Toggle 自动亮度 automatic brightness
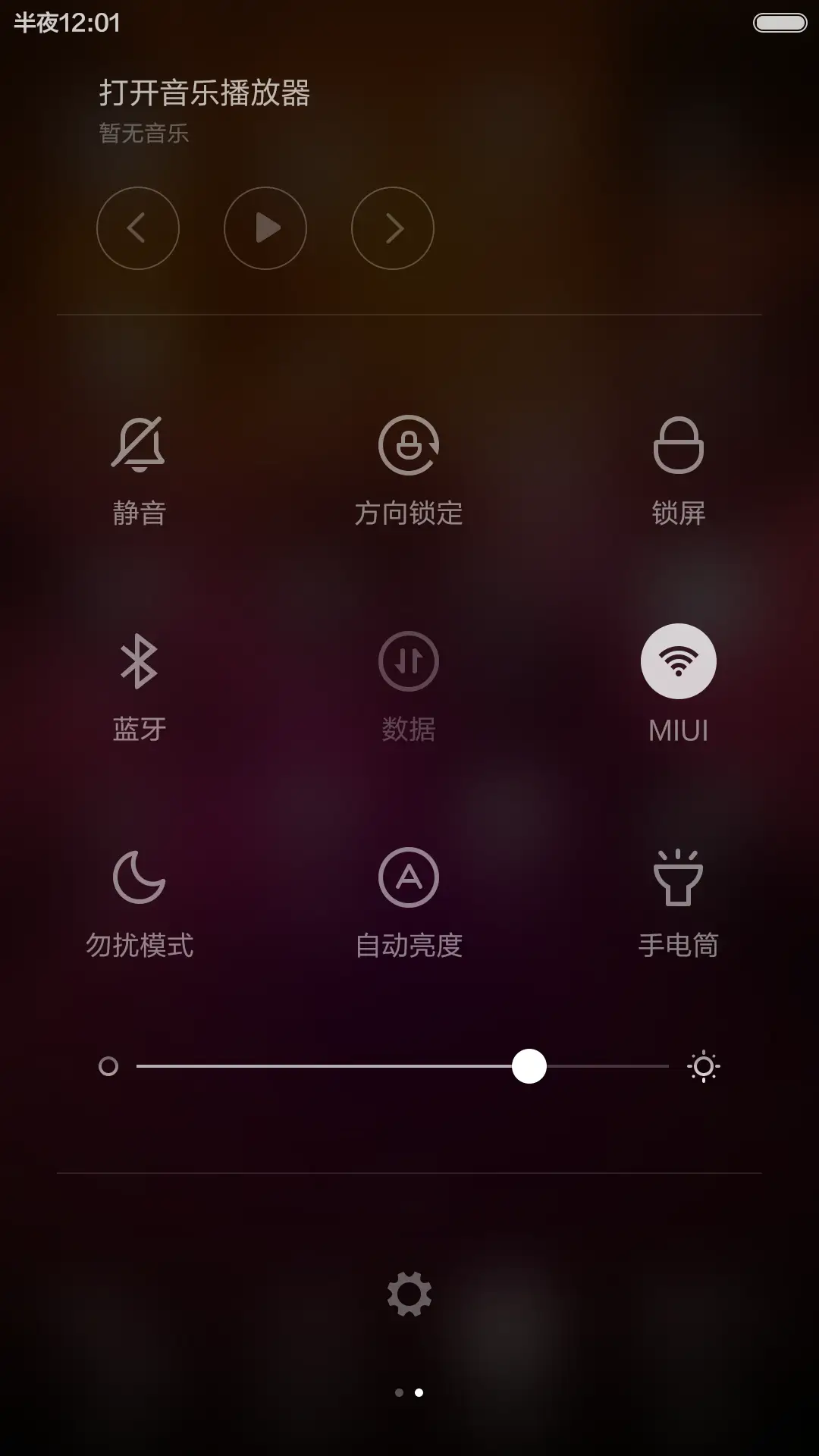 tap(409, 876)
